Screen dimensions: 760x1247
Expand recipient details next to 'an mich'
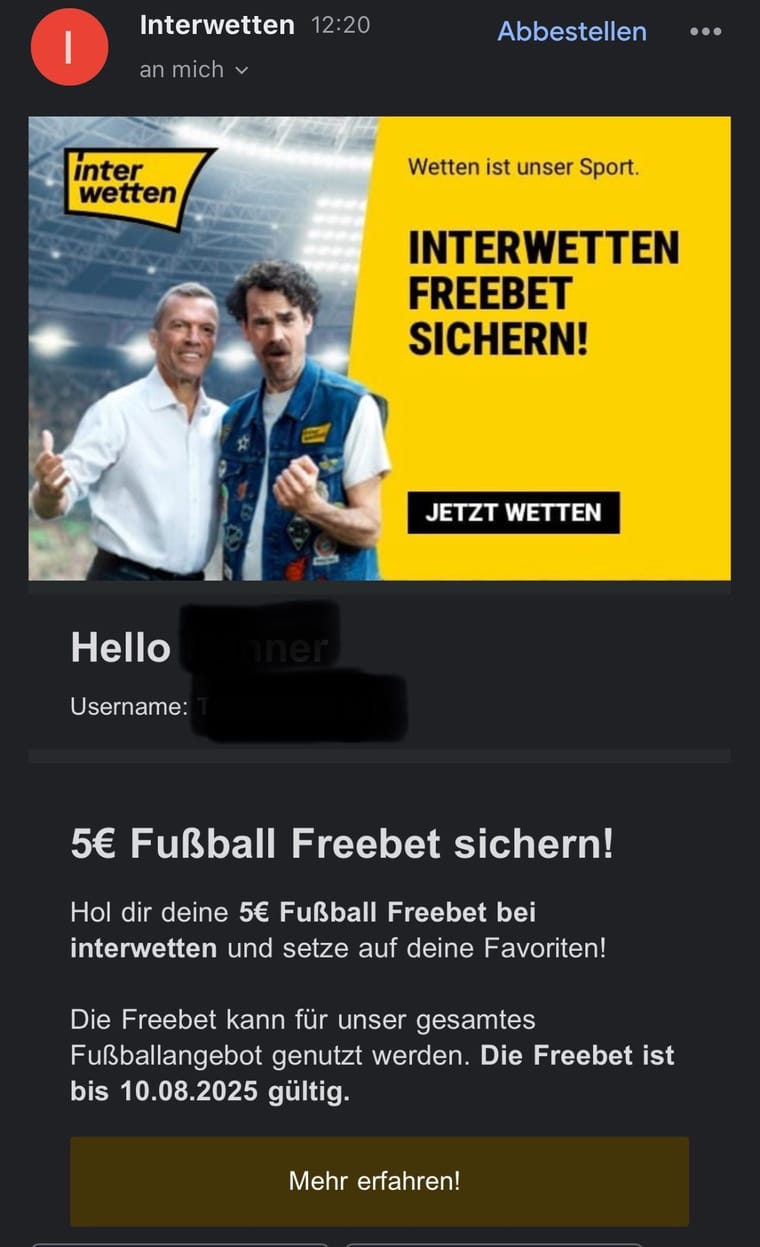pyautogui.click(x=241, y=70)
